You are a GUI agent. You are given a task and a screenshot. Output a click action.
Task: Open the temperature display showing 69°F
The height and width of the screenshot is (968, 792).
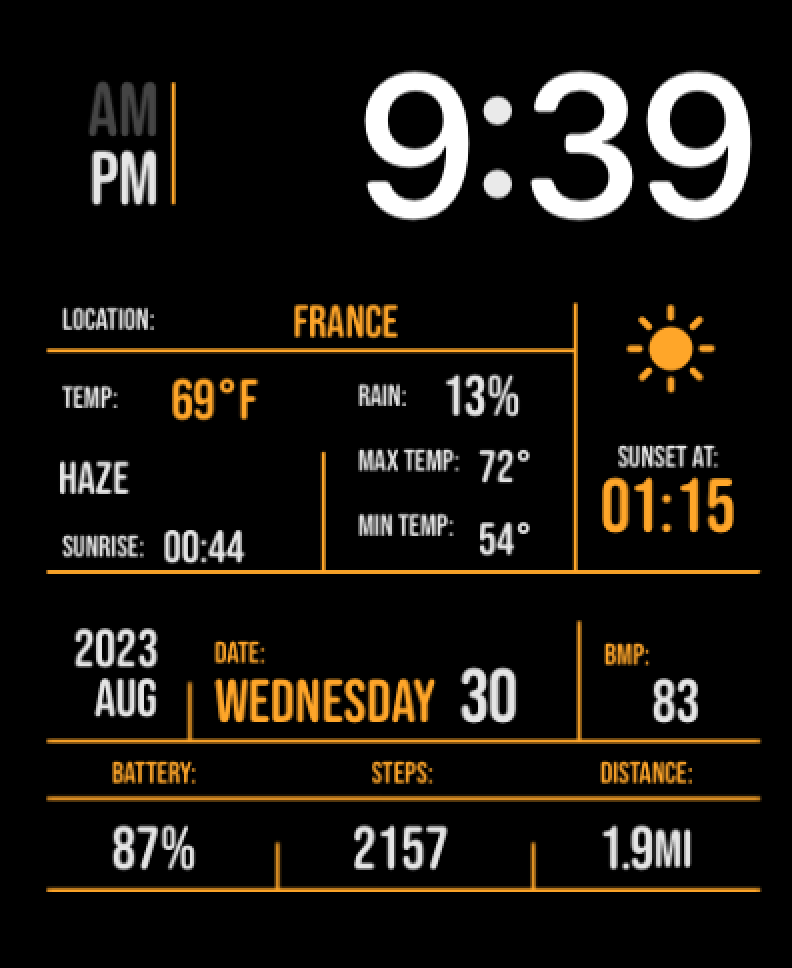pos(215,396)
